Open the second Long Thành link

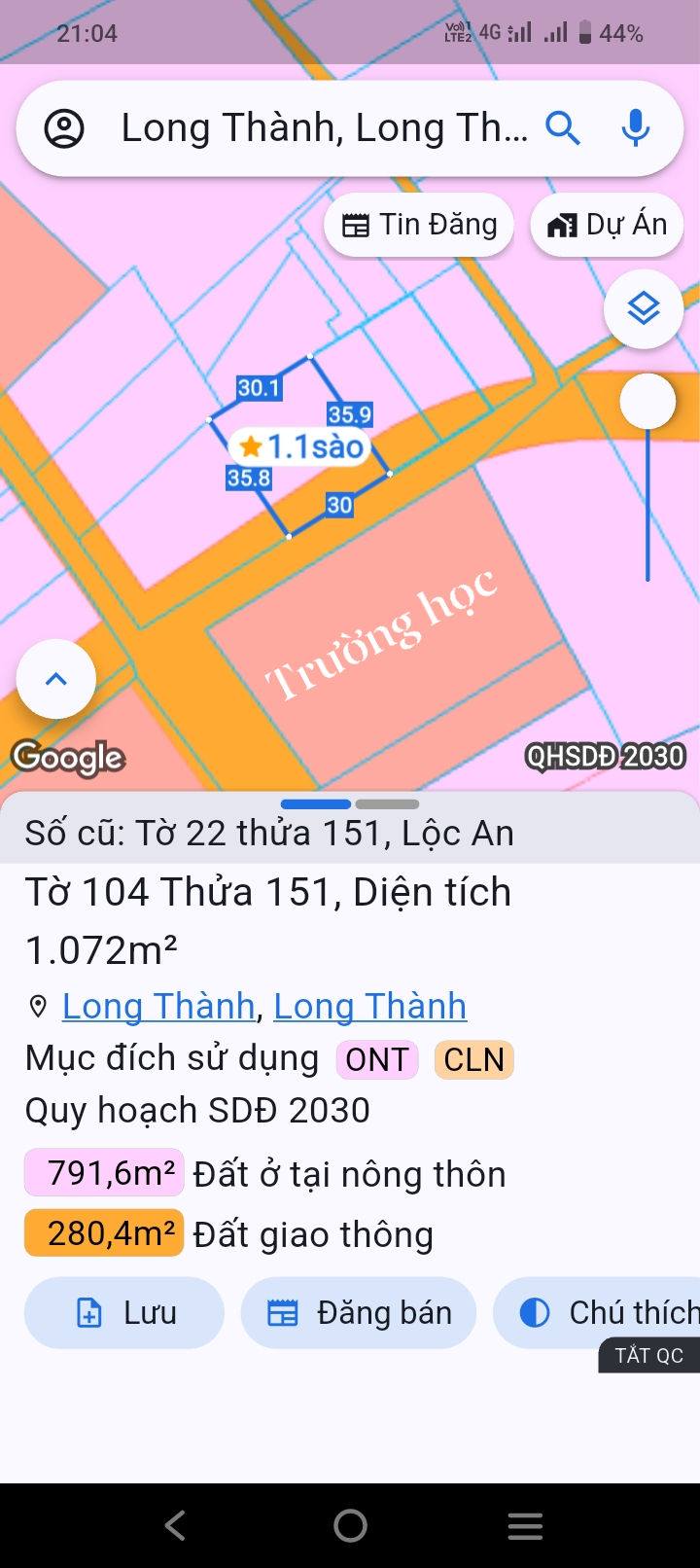[369, 1006]
